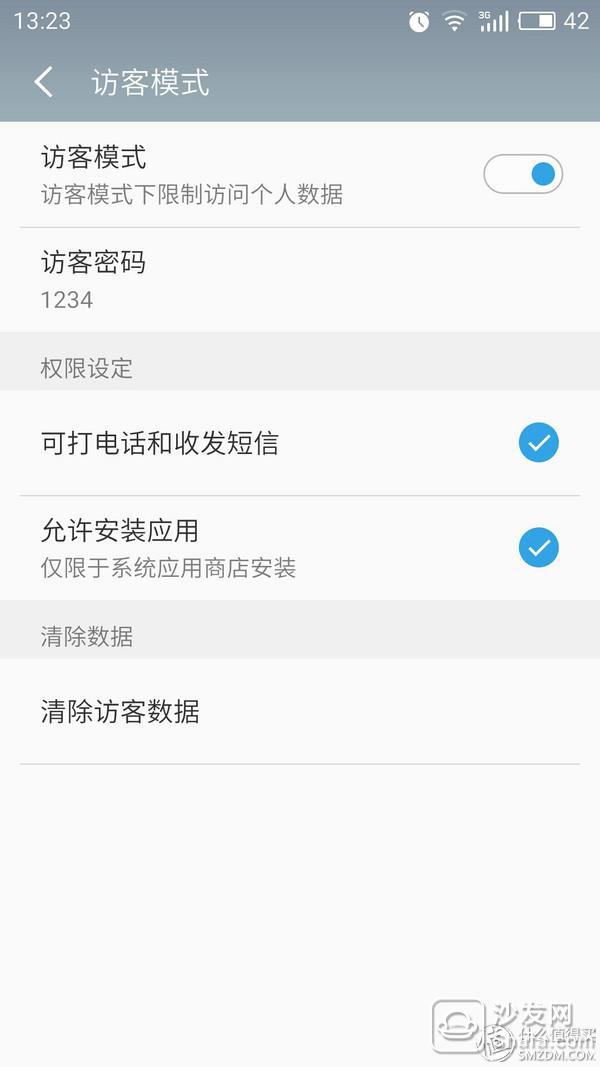
Task: Turn off the 访客模式 switch
Action: (x=523, y=174)
